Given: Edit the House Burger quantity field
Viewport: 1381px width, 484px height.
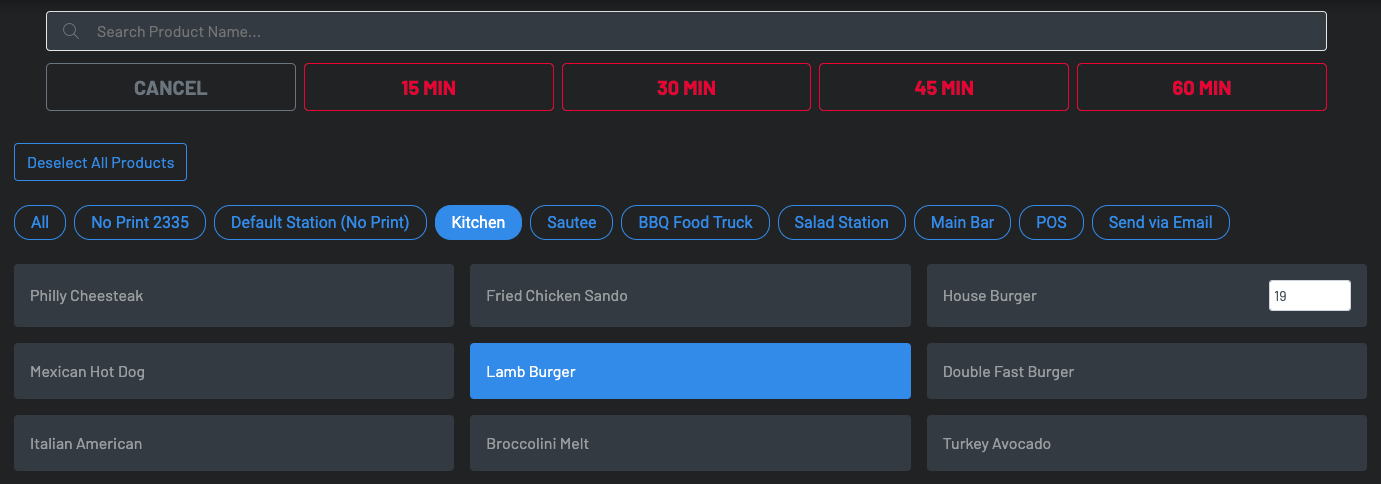Looking at the screenshot, I should (x=1309, y=296).
